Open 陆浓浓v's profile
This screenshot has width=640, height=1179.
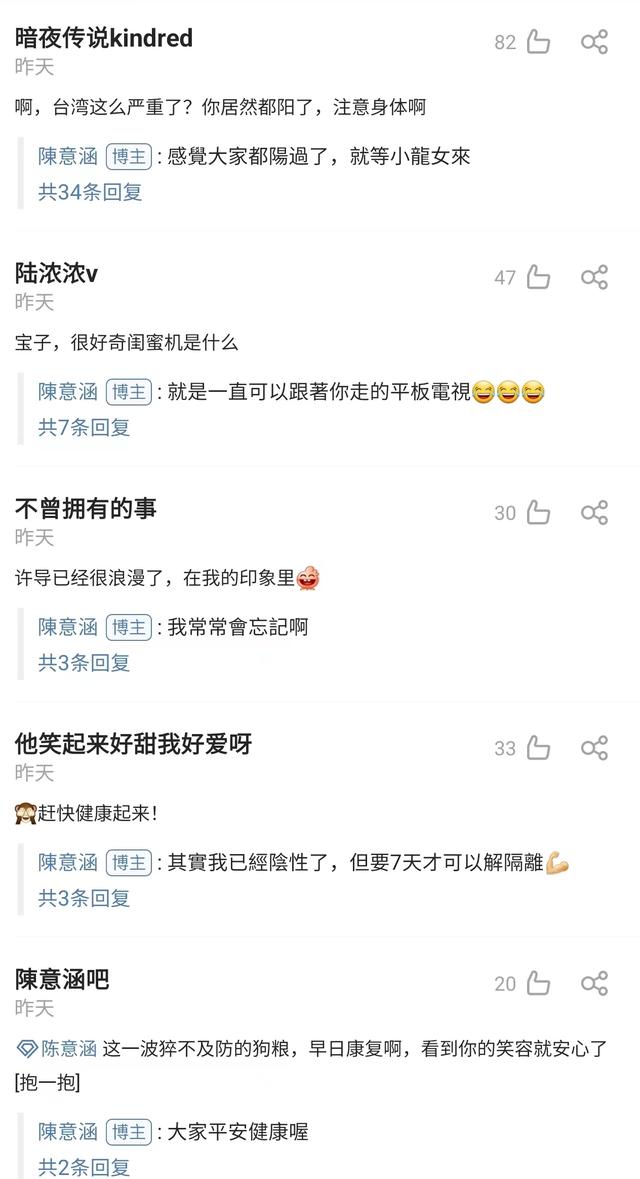tap(56, 273)
